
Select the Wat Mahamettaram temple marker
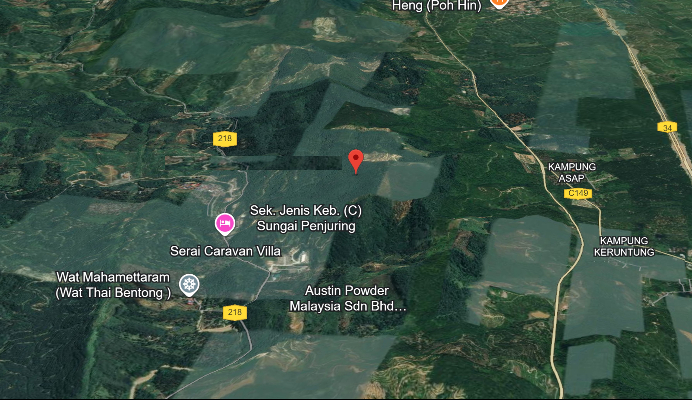[x=187, y=285]
